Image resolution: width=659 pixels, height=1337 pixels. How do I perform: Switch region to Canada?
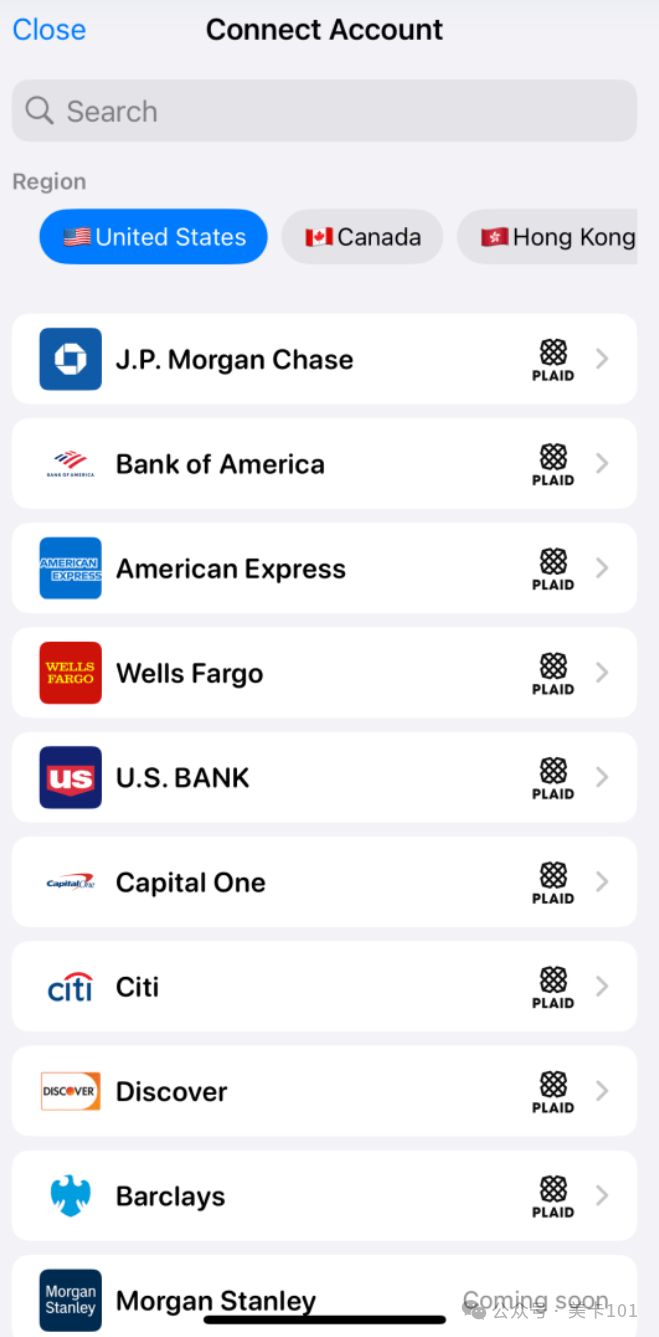362,237
